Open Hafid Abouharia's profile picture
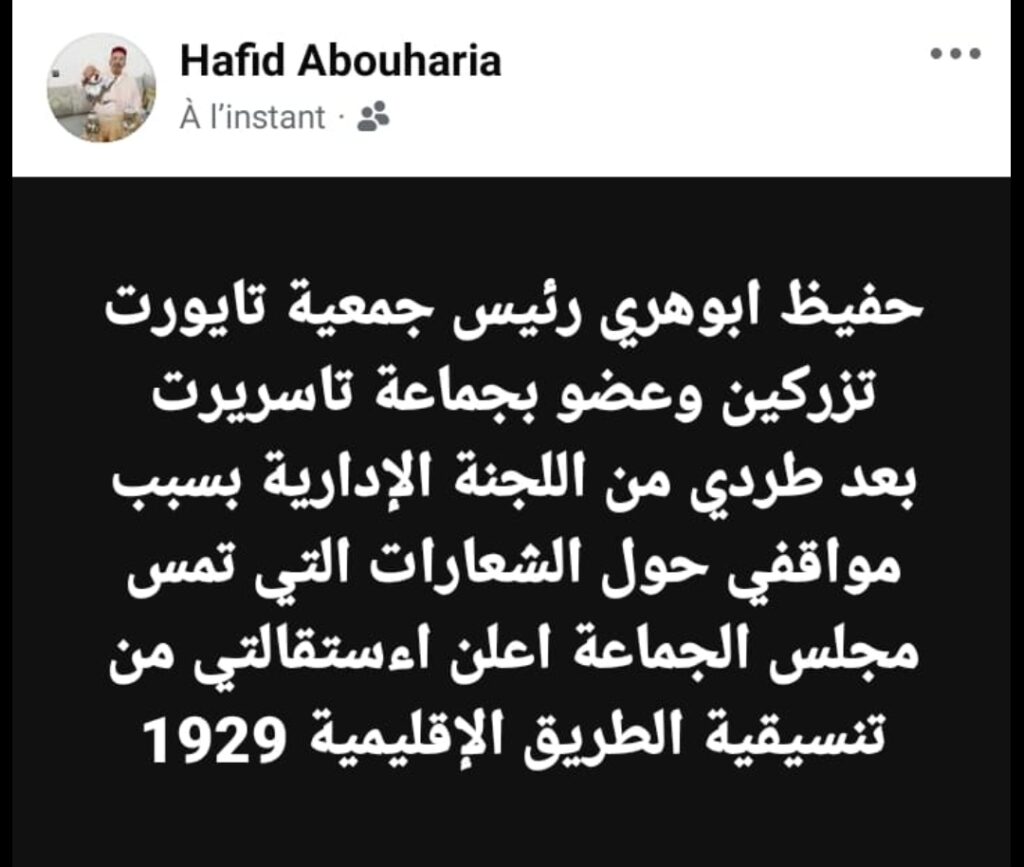The width and height of the screenshot is (1024, 867). 101,87
